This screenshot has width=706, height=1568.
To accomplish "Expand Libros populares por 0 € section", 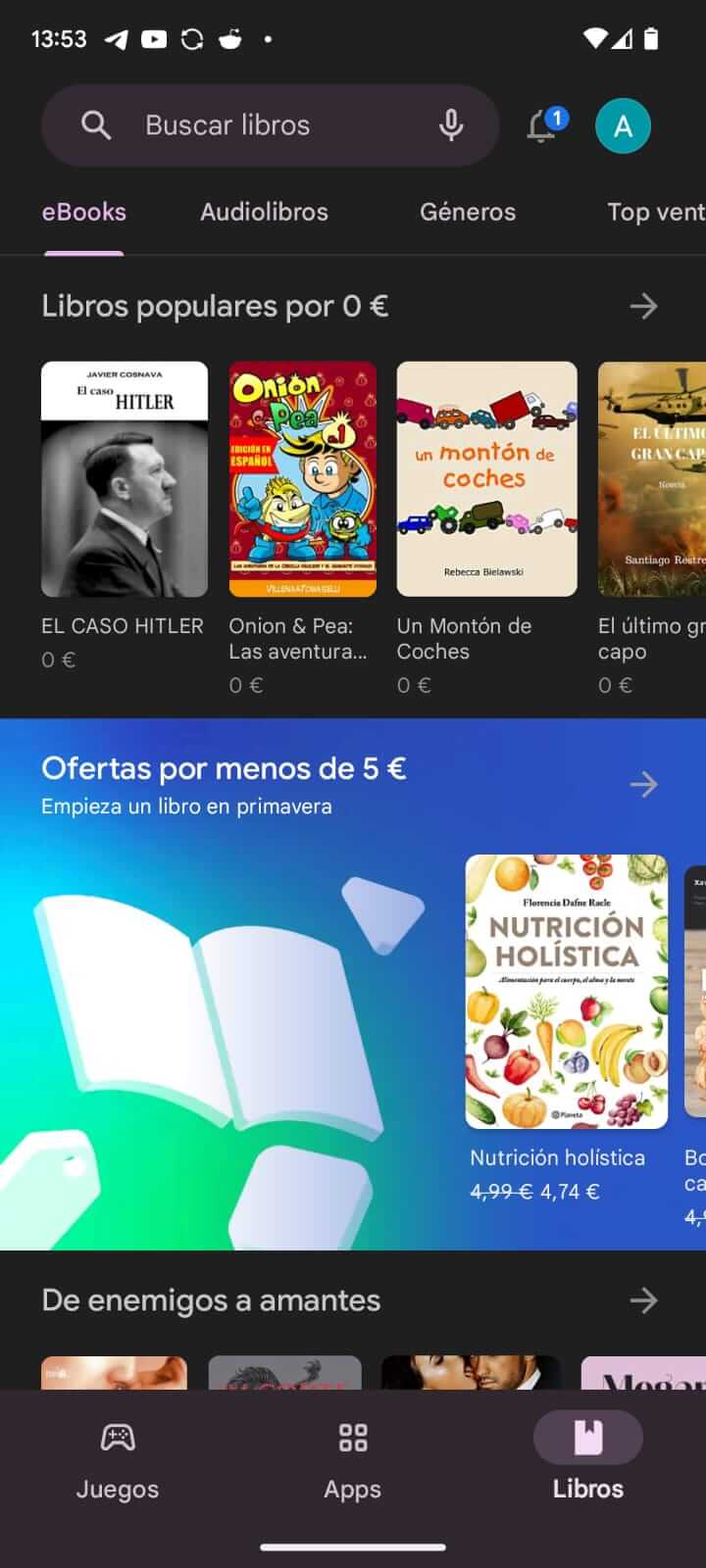I will (x=643, y=307).
